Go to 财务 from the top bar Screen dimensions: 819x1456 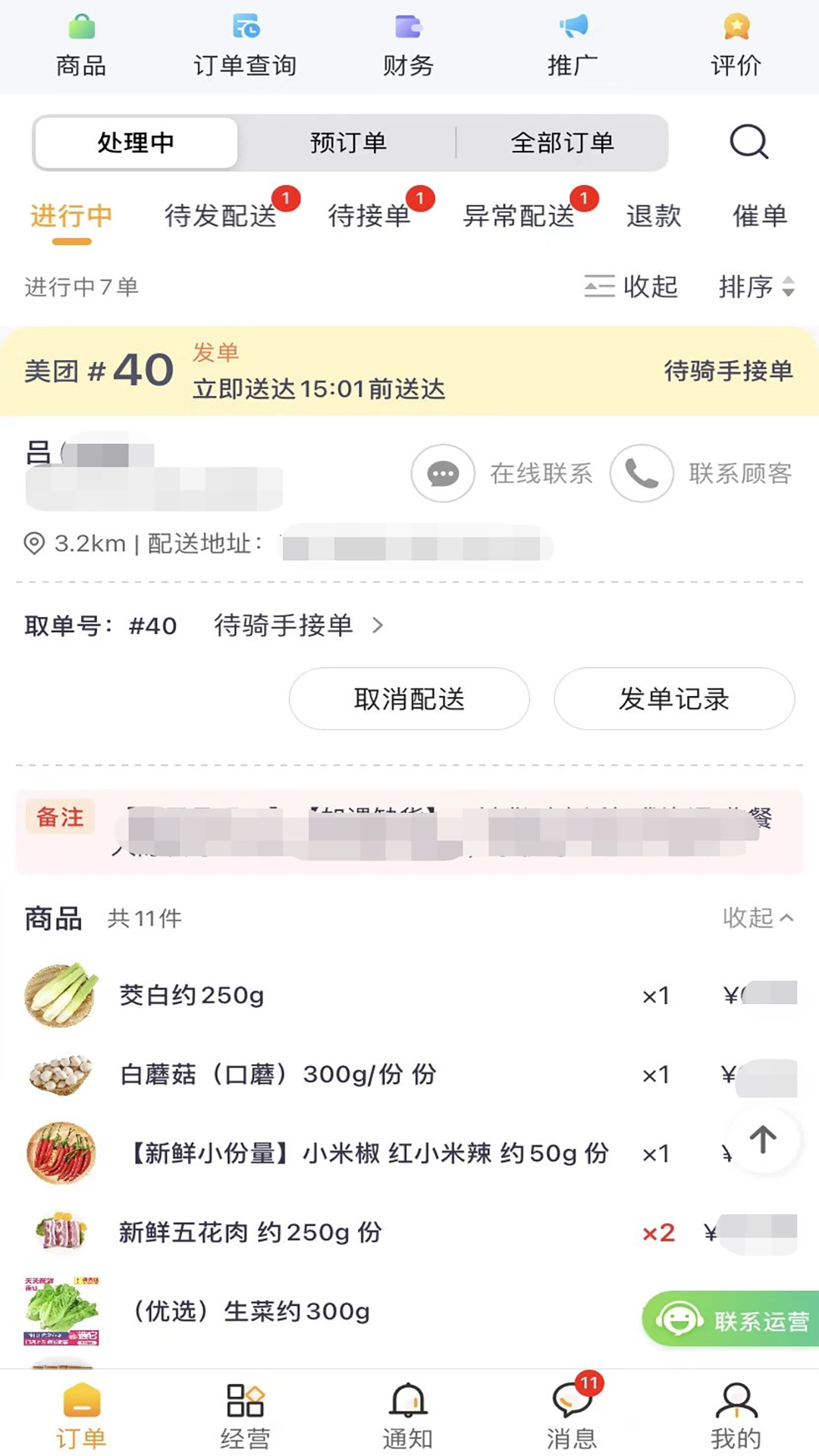click(408, 47)
